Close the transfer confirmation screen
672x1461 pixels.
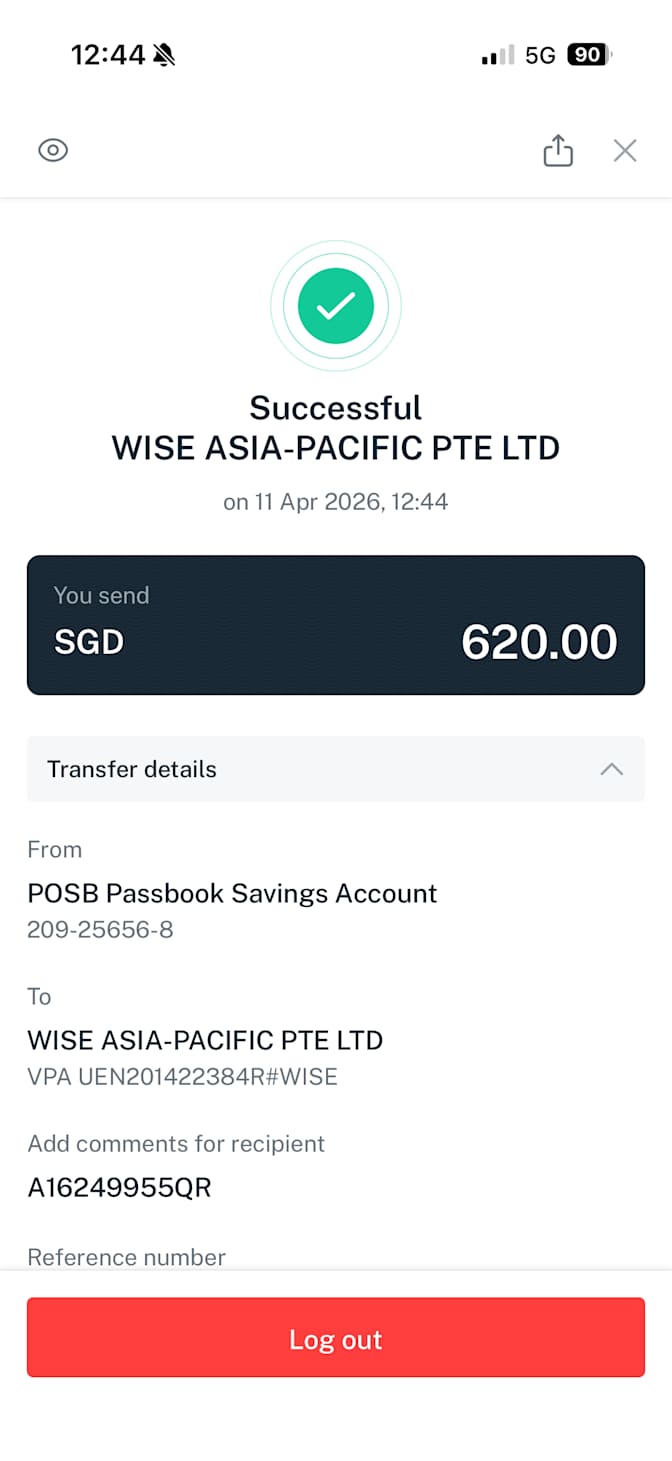(625, 151)
